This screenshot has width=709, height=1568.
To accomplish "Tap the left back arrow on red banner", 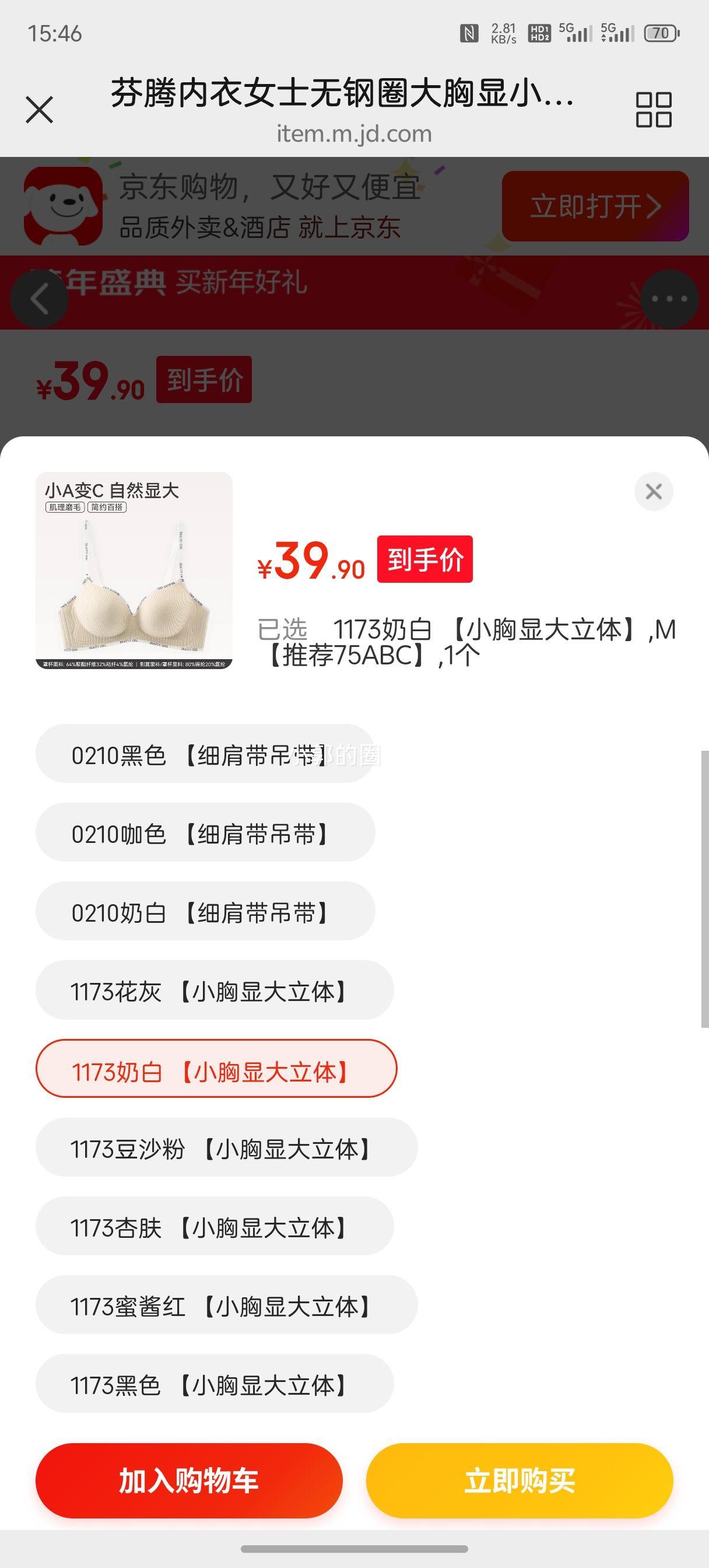I will coord(39,298).
